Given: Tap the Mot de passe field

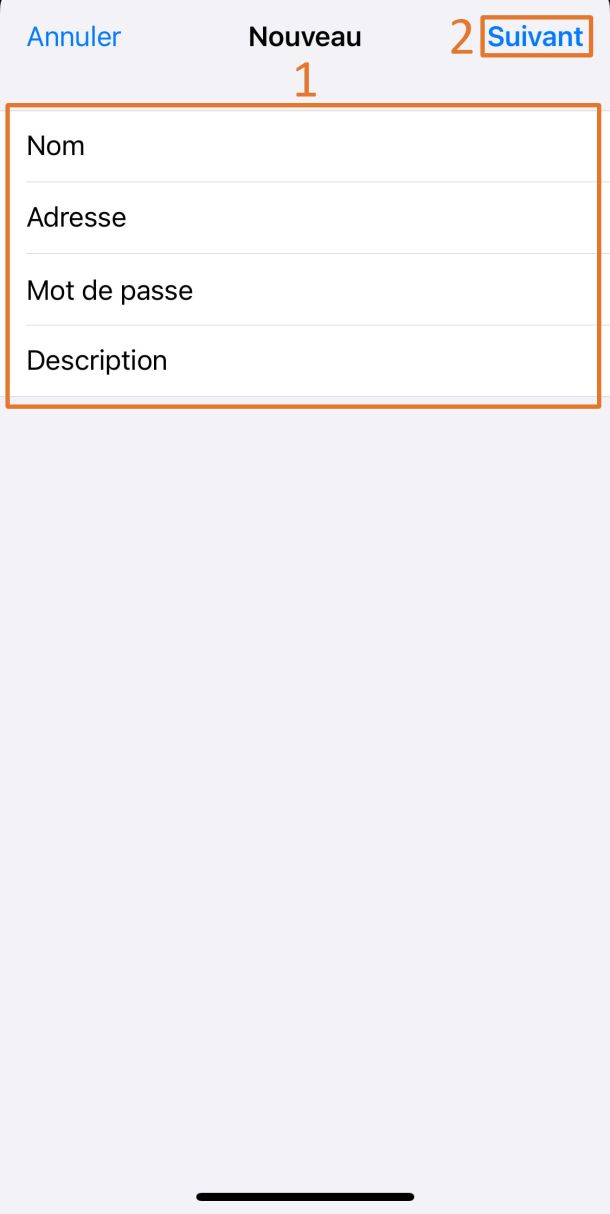Looking at the screenshot, I should coord(300,290).
